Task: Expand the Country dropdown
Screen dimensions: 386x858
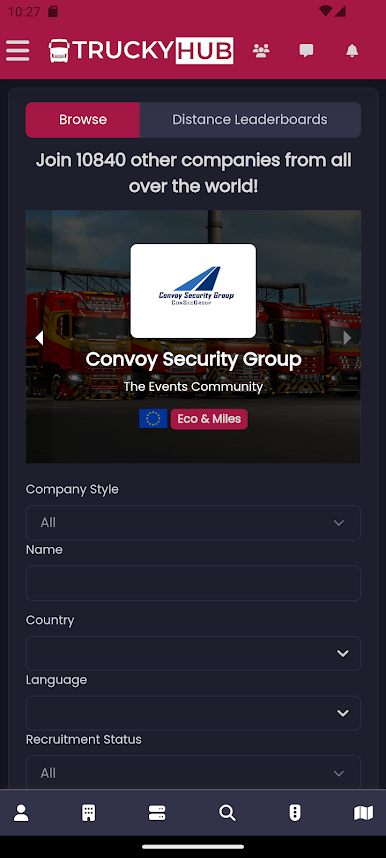Action: click(x=193, y=653)
